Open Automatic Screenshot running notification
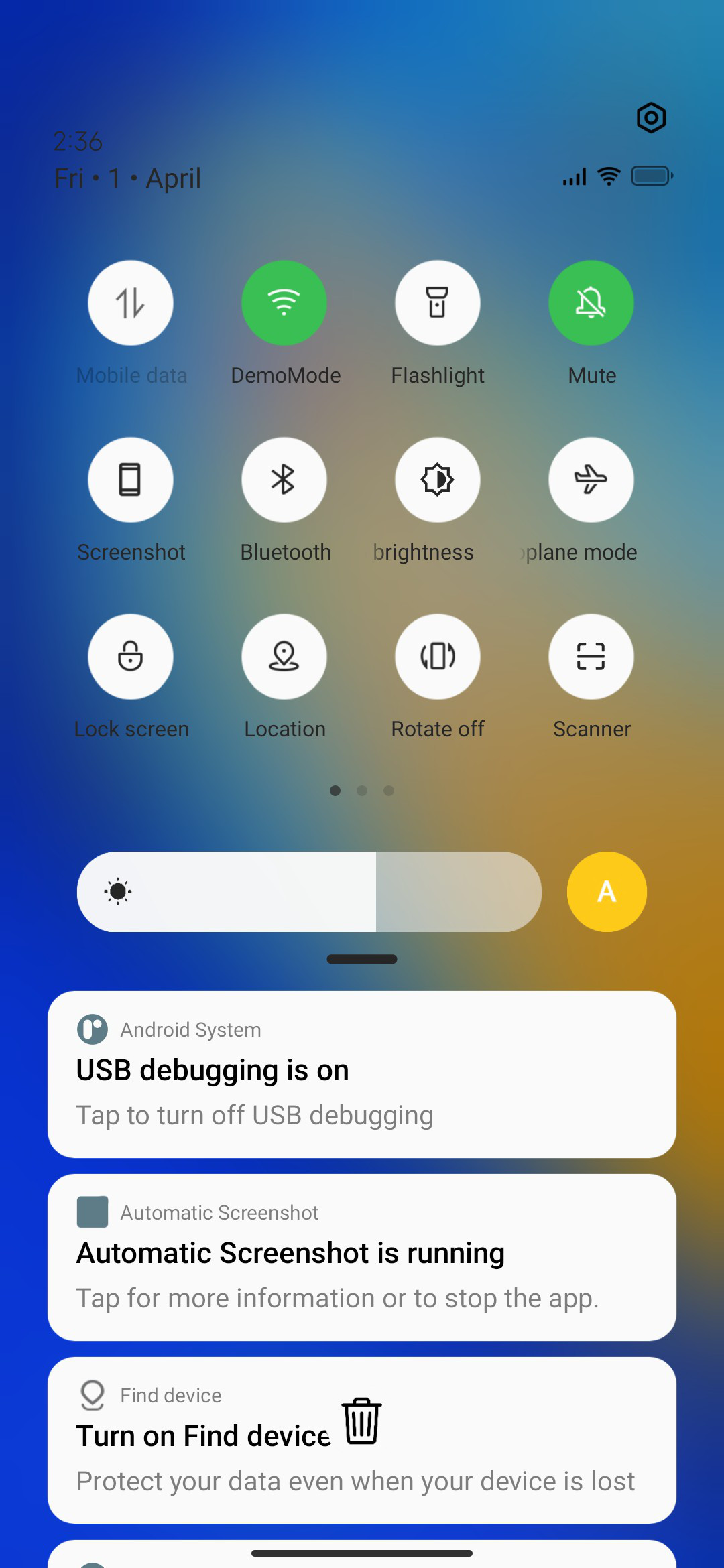 coord(362,1257)
